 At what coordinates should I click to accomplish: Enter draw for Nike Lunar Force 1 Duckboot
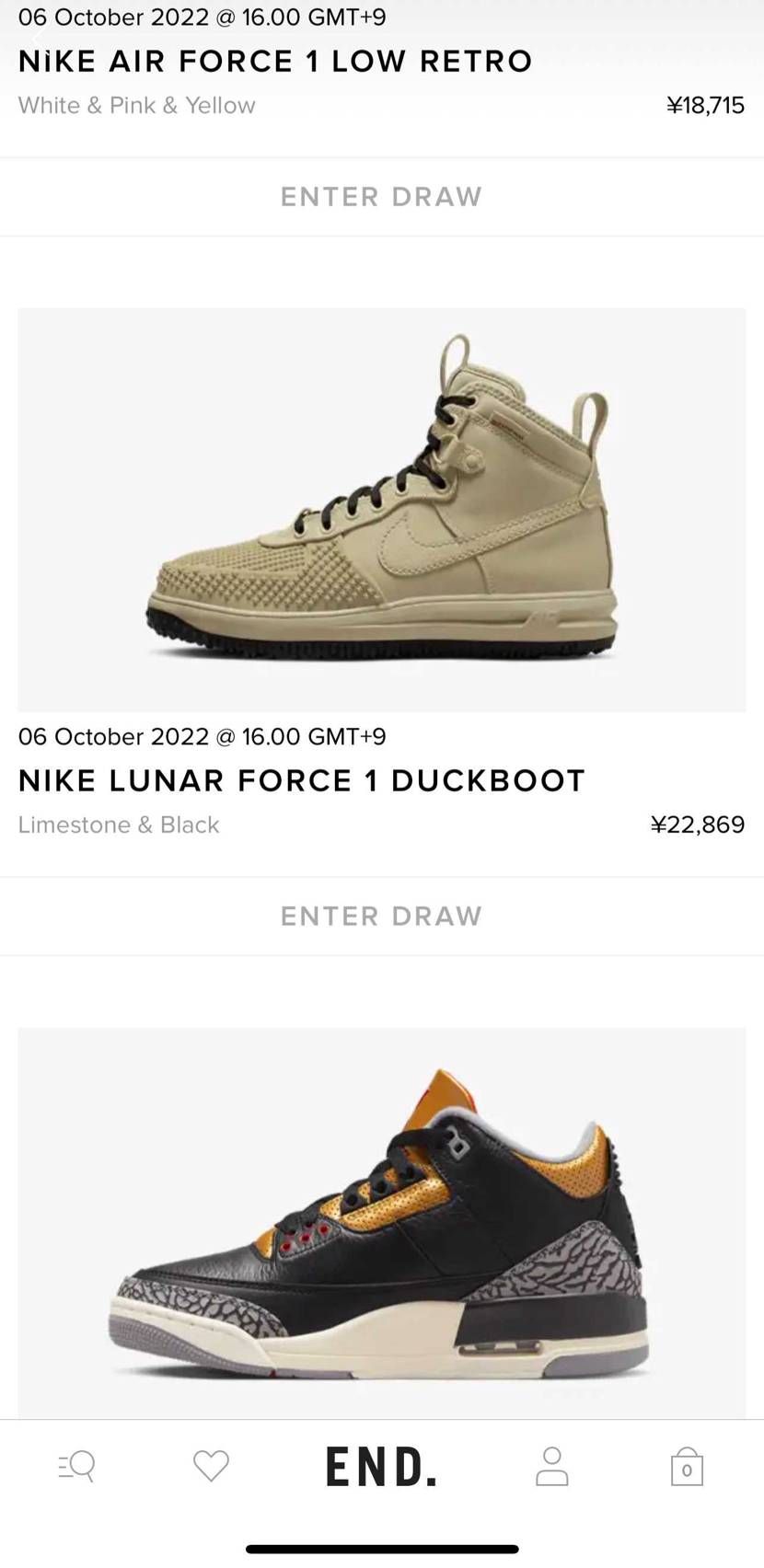point(381,917)
